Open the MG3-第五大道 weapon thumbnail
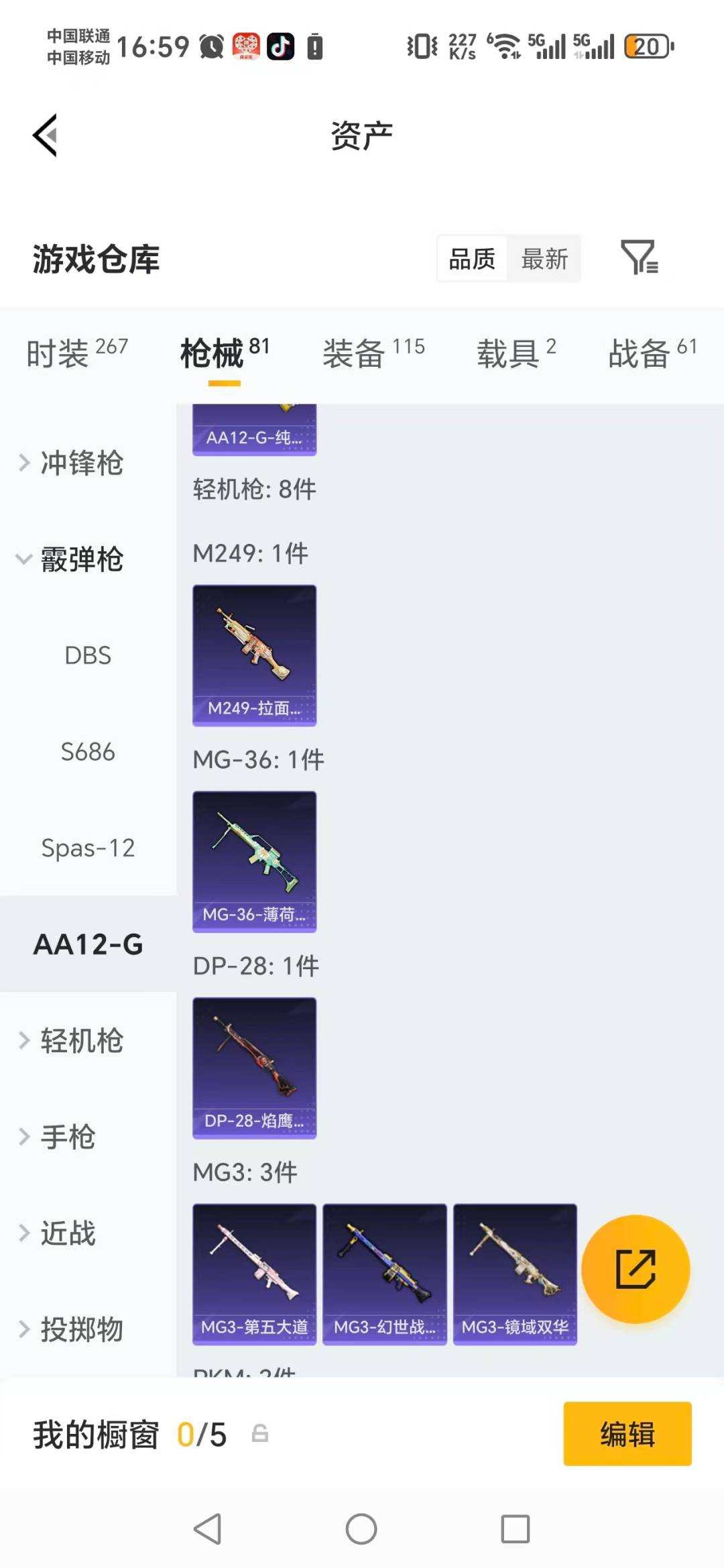This screenshot has height=1568, width=724. coord(253,1272)
